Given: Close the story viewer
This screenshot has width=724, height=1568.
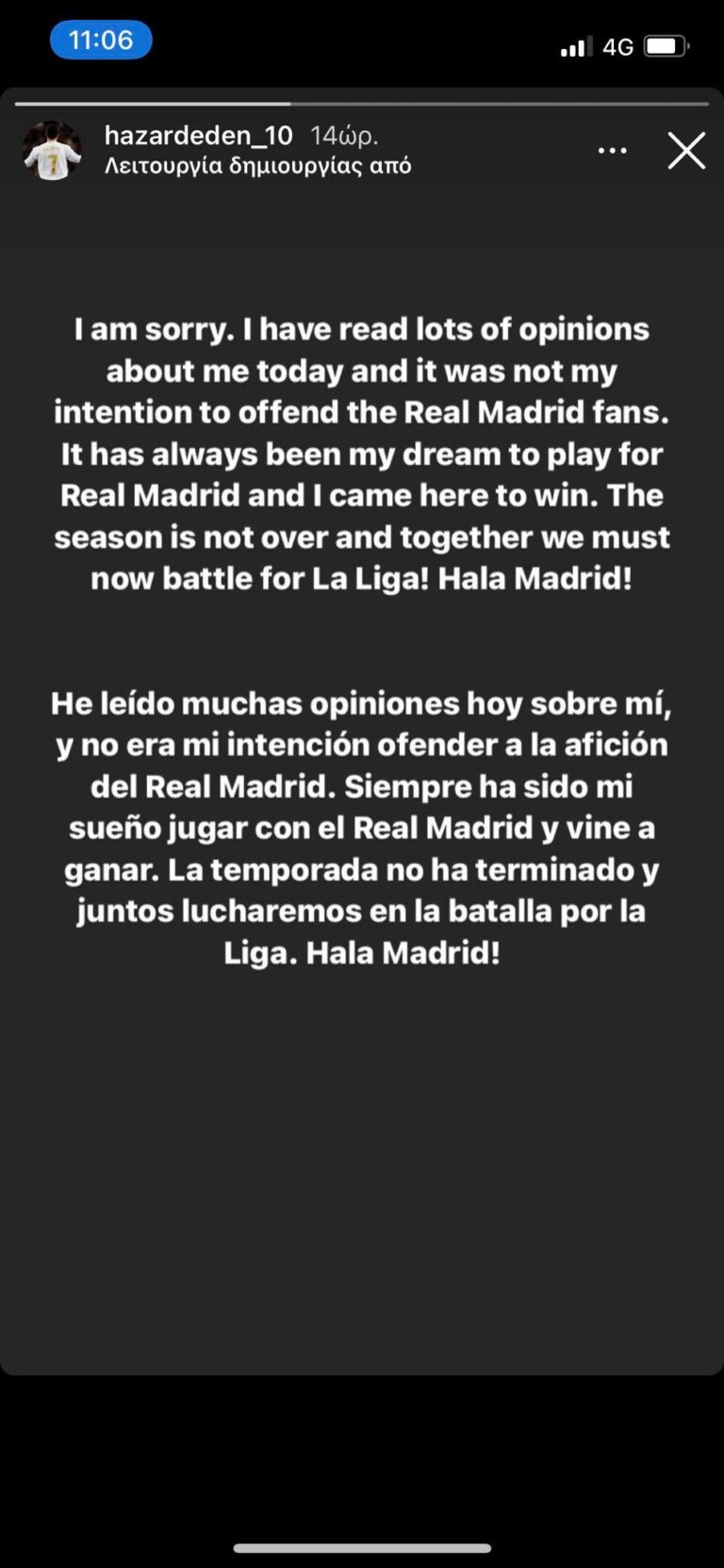Looking at the screenshot, I should pos(686,151).
